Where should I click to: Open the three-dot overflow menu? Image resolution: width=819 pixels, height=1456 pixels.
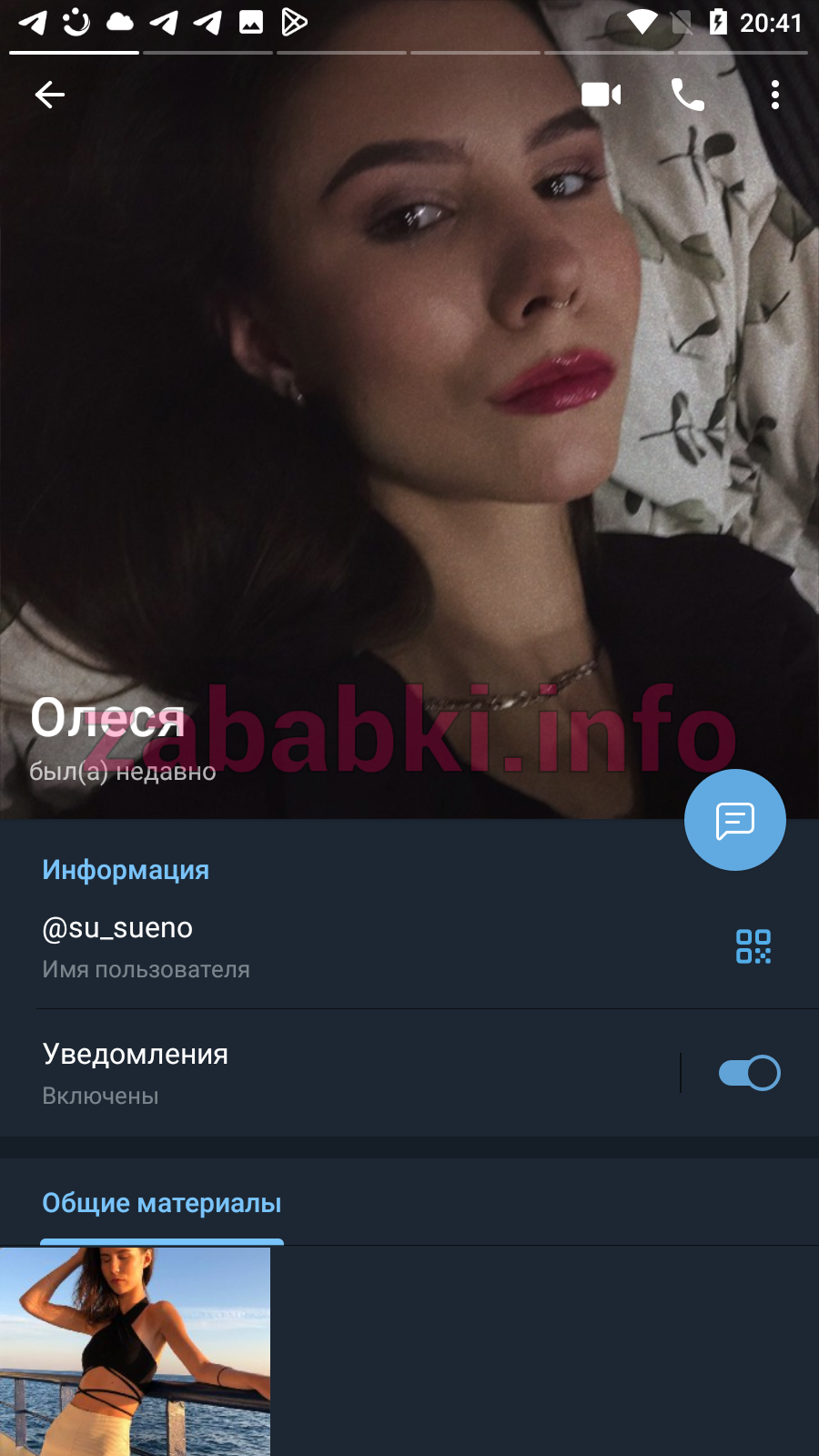(775, 95)
